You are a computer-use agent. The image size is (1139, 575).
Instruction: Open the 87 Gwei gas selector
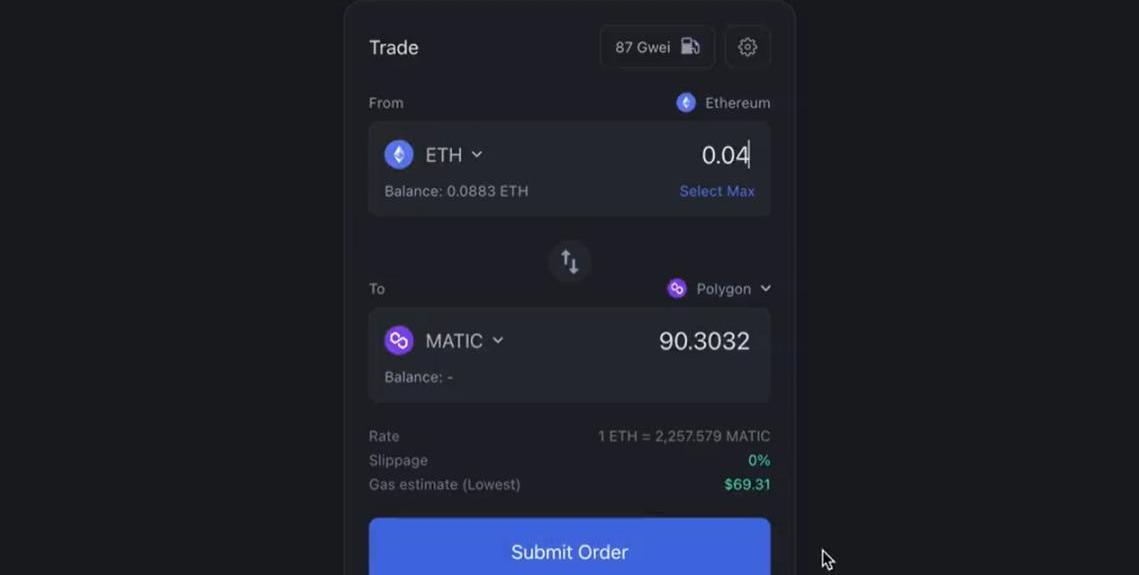tap(657, 47)
